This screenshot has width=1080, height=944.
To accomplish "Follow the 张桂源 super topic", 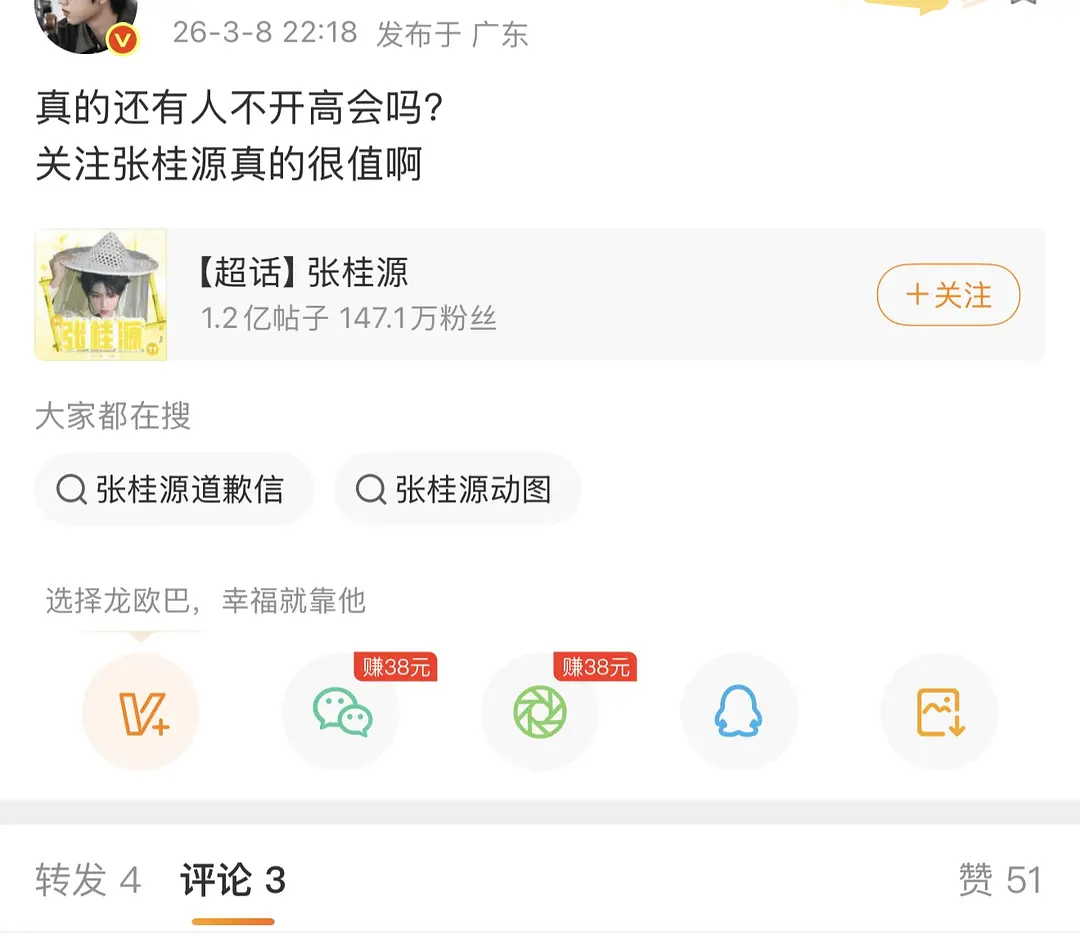I will (948, 295).
